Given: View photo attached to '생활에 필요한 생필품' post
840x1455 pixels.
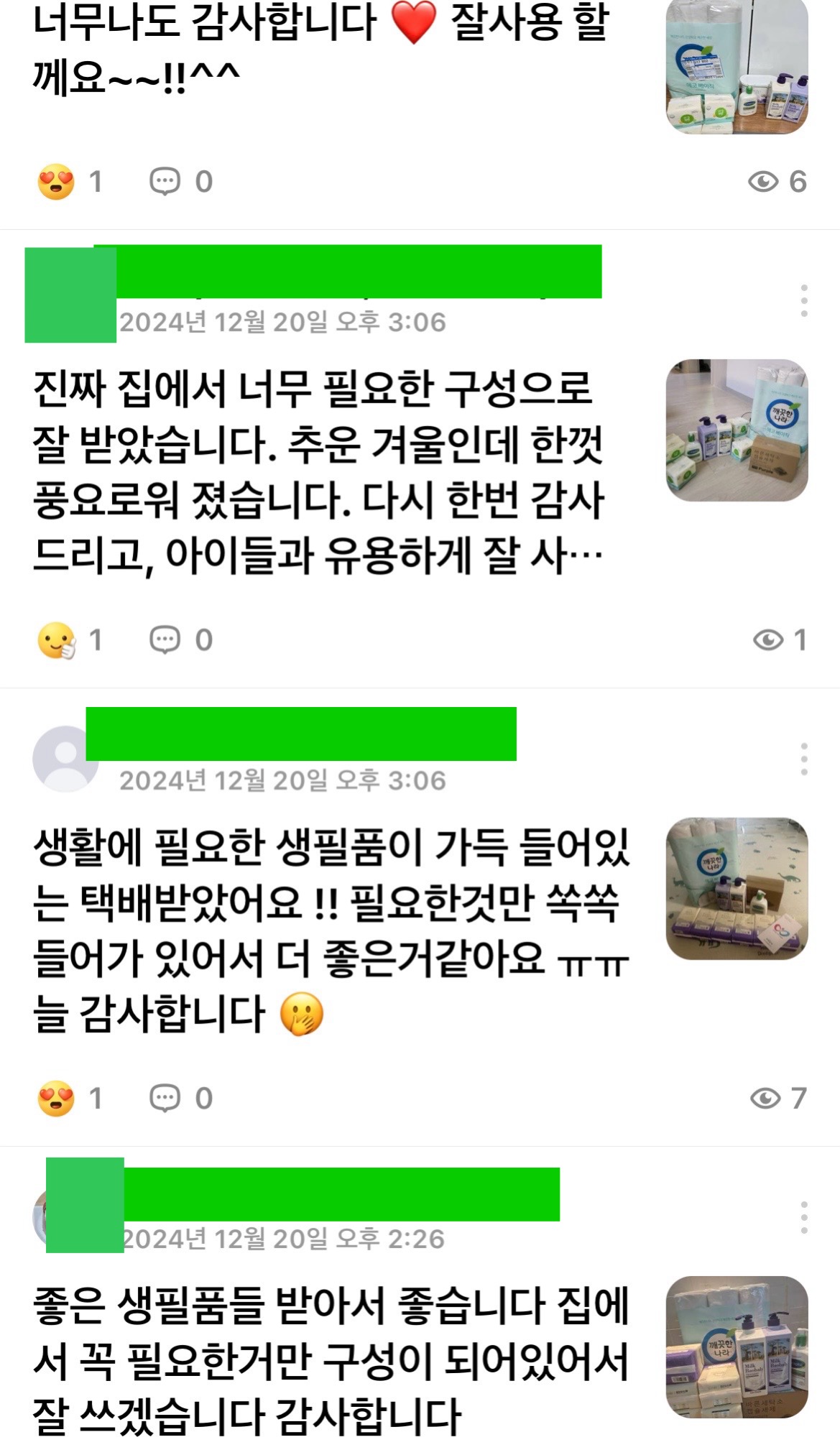Looking at the screenshot, I should coord(737,888).
